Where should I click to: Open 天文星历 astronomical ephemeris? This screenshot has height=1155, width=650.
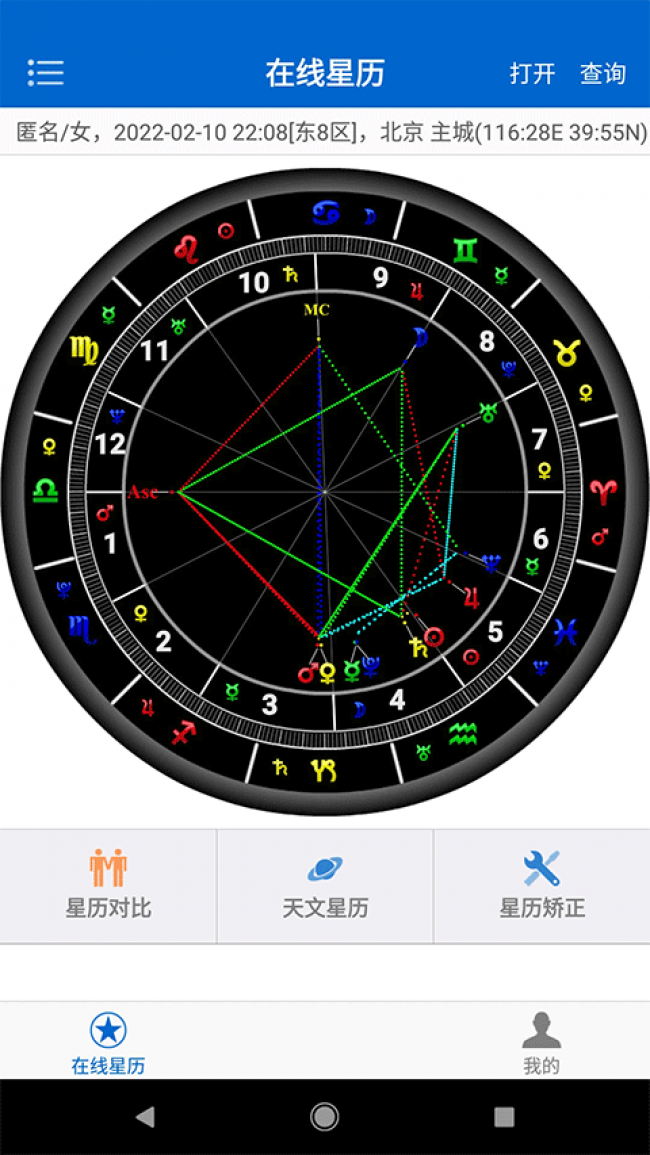click(x=325, y=885)
